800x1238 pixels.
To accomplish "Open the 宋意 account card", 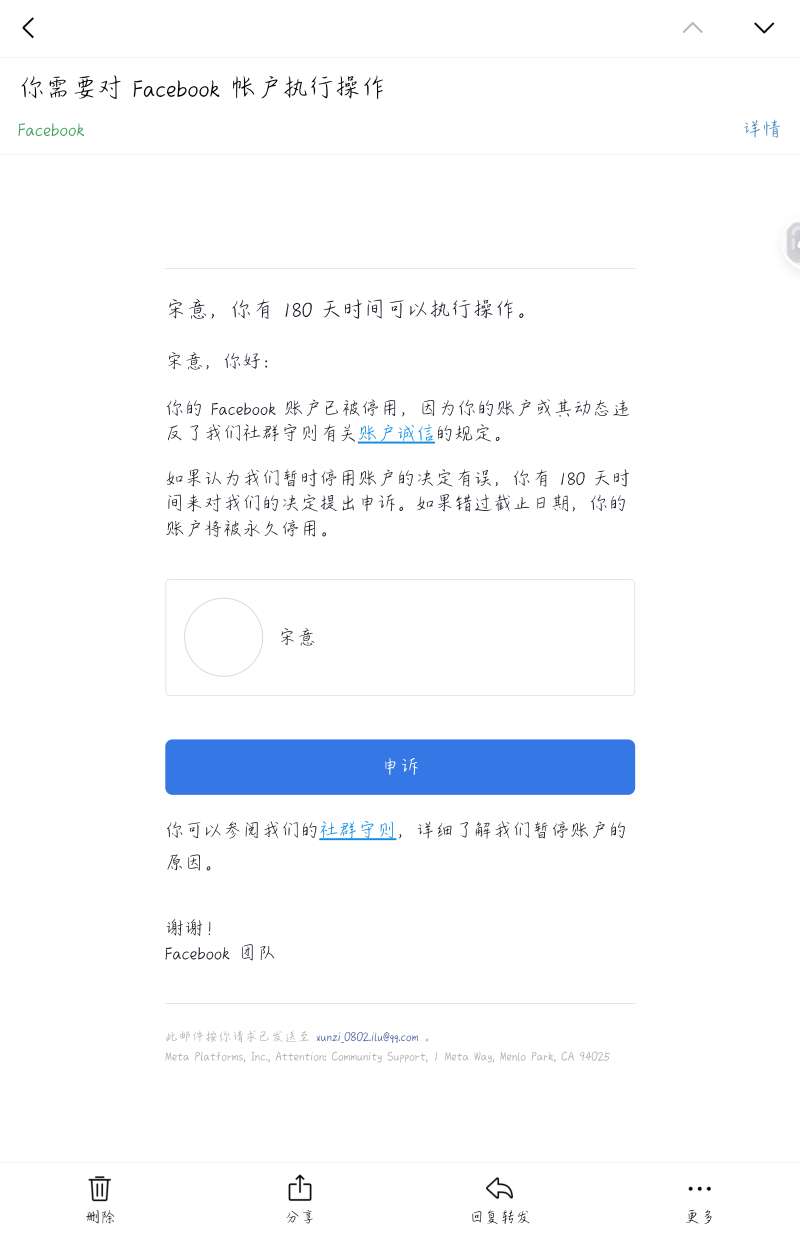I will pyautogui.click(x=400, y=637).
